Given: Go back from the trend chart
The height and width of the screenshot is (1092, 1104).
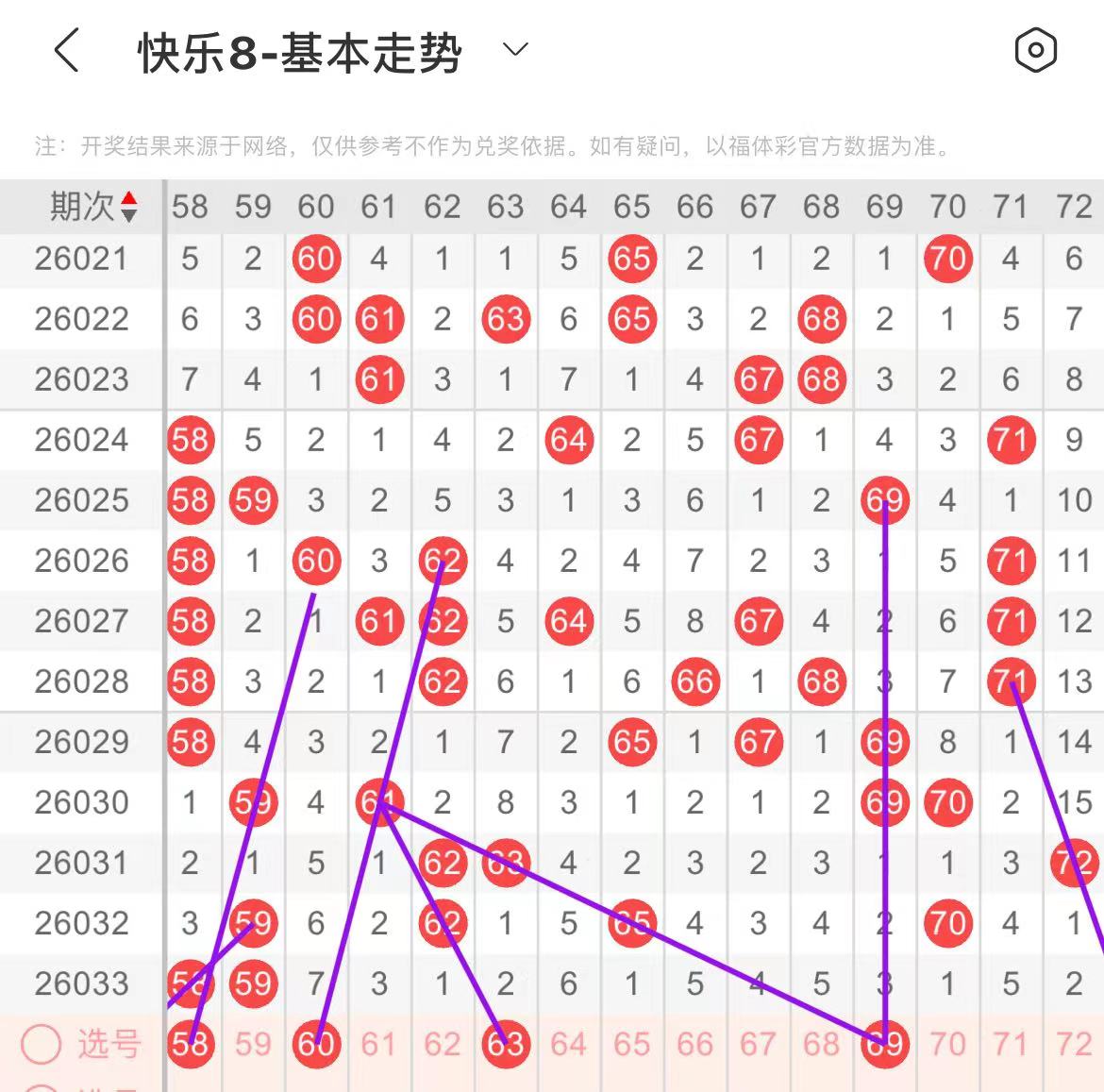Looking at the screenshot, I should click(66, 51).
